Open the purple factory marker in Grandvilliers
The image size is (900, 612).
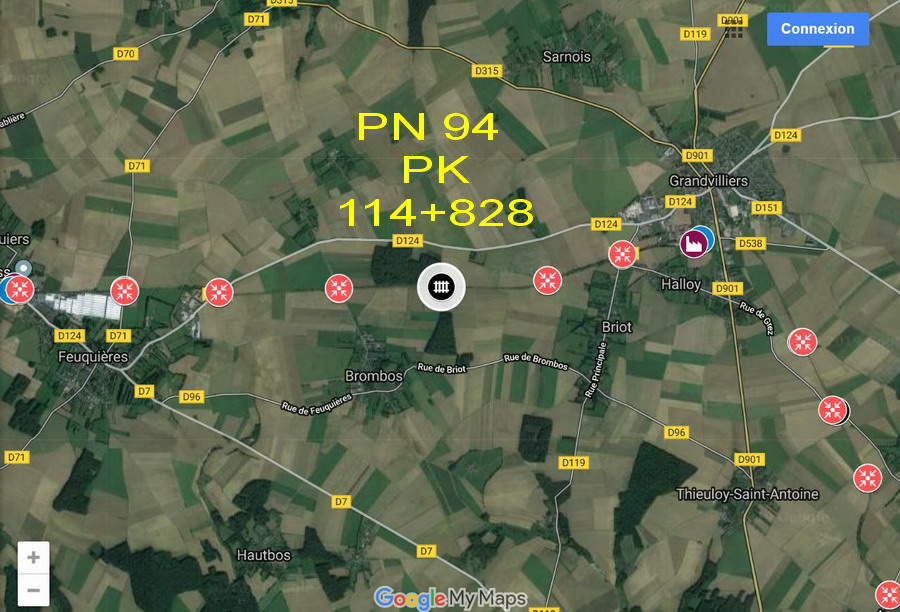692,242
